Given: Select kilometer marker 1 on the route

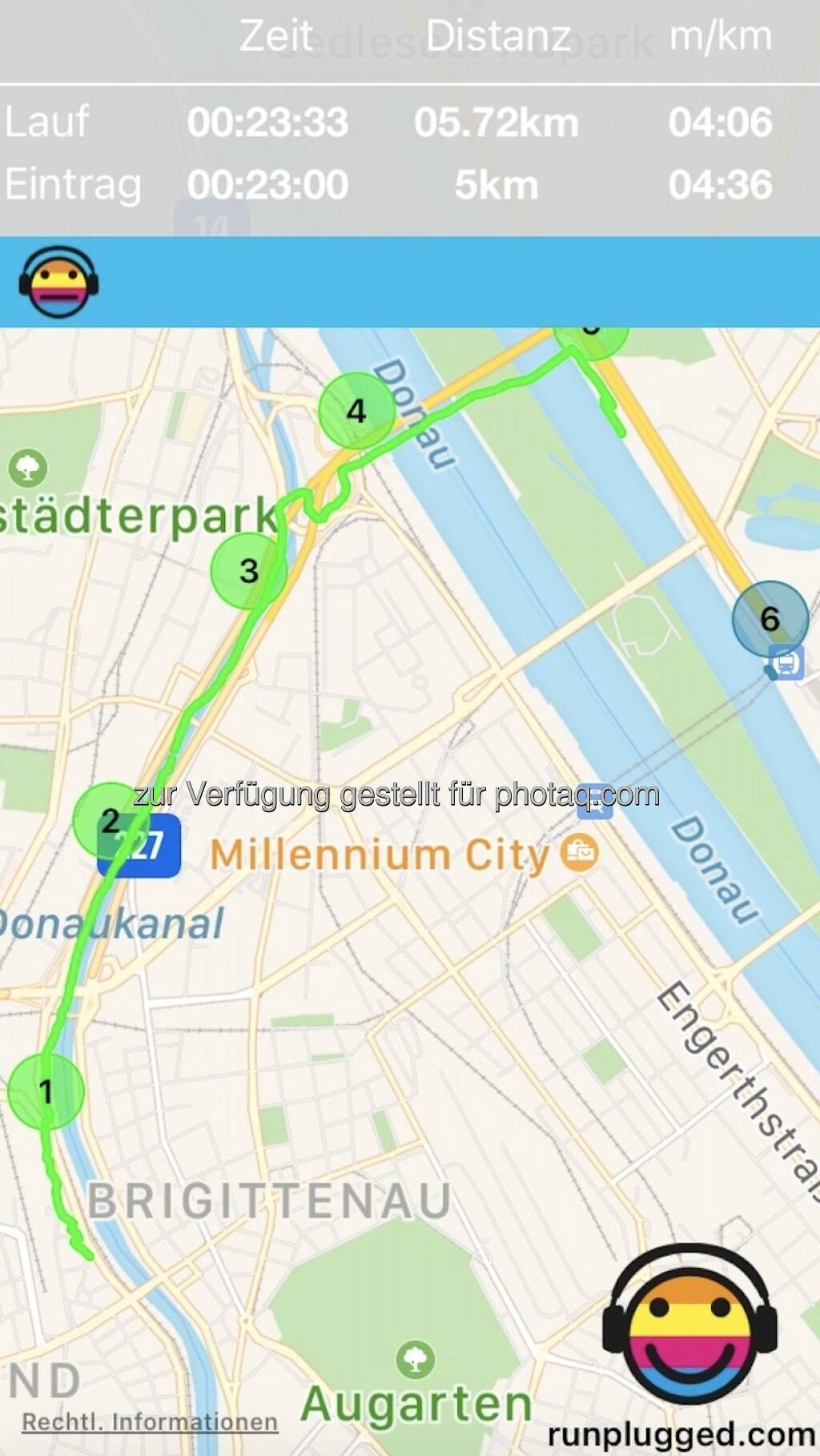Looking at the screenshot, I should 46,1091.
